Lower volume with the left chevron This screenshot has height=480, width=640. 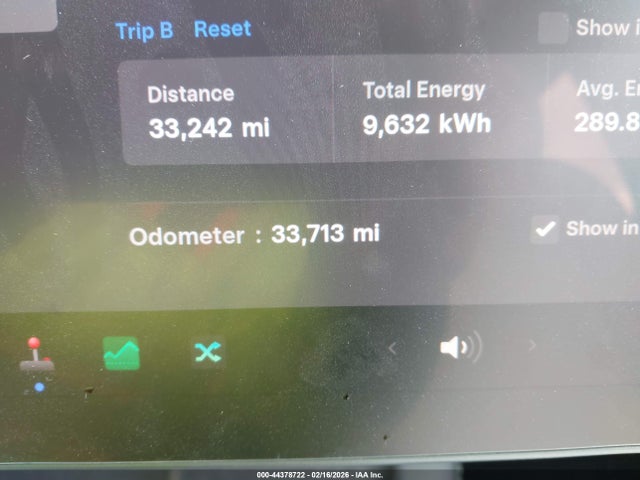pyautogui.click(x=392, y=348)
